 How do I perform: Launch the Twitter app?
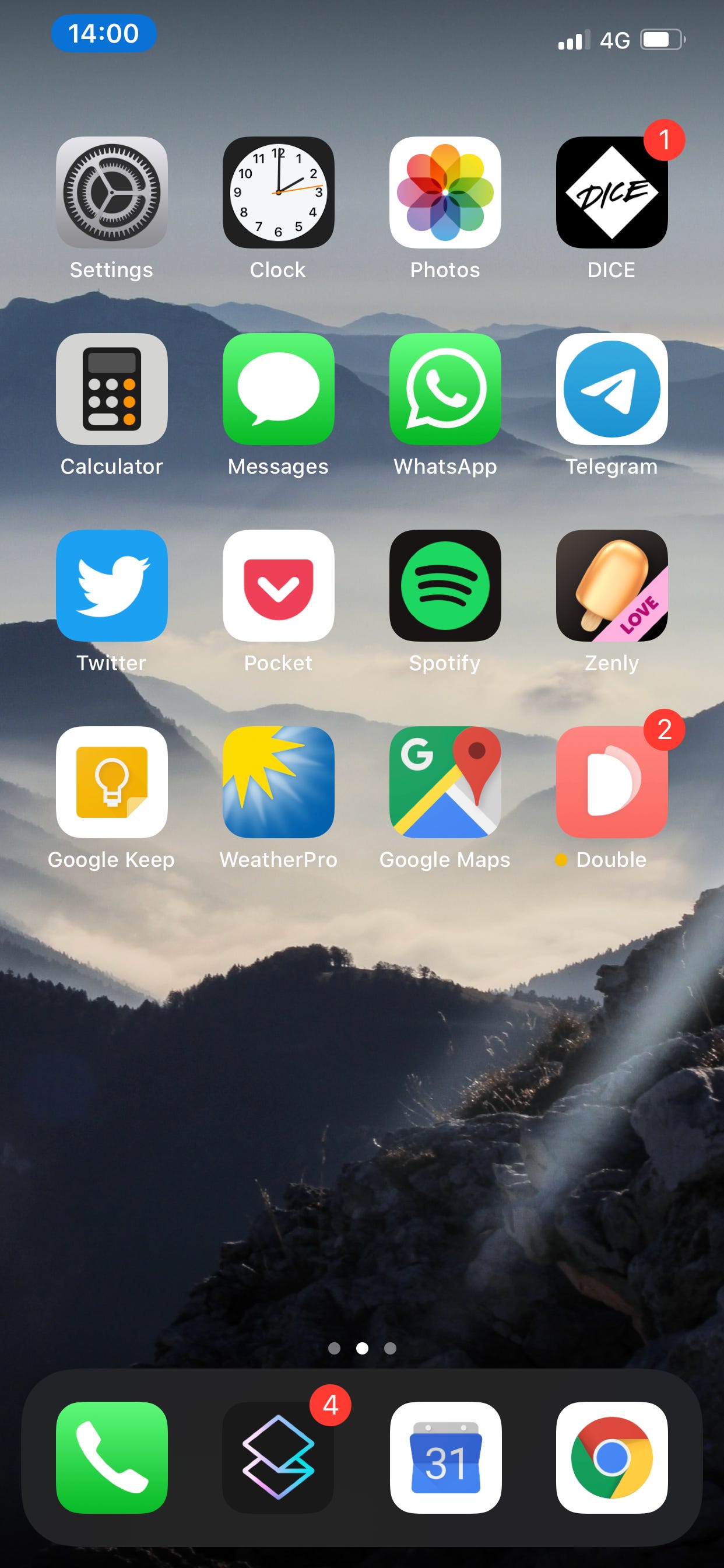pyautogui.click(x=111, y=586)
